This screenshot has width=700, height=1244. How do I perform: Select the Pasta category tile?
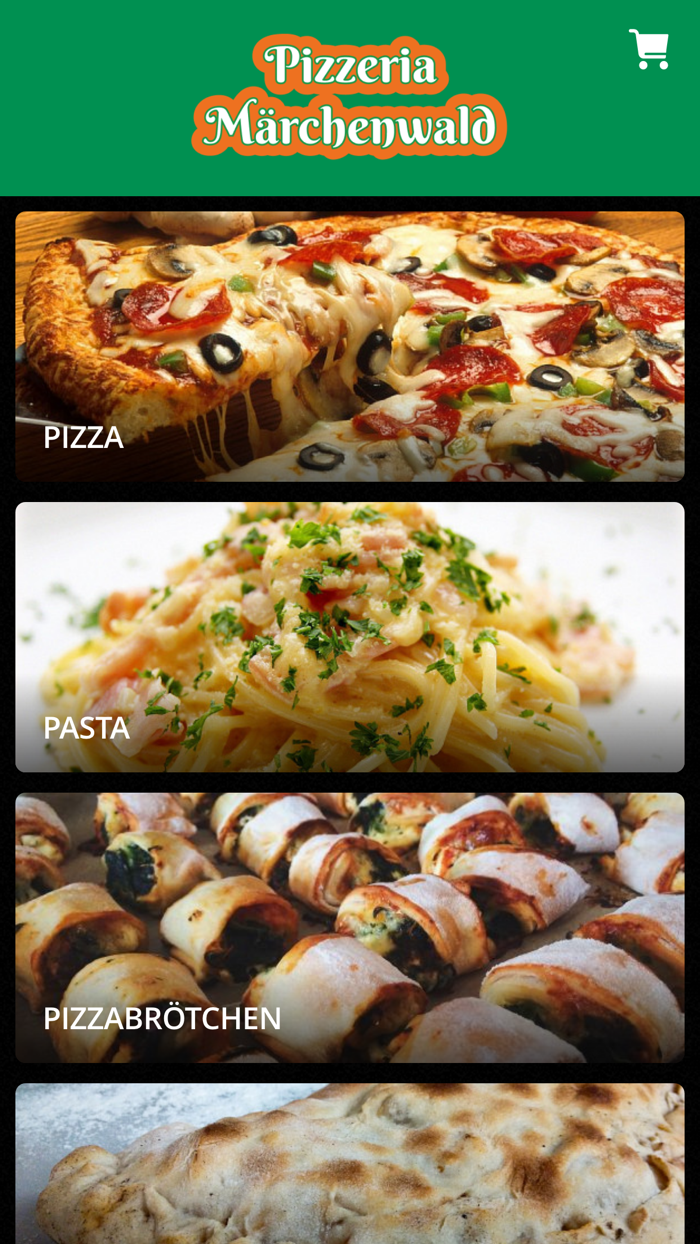[350, 637]
